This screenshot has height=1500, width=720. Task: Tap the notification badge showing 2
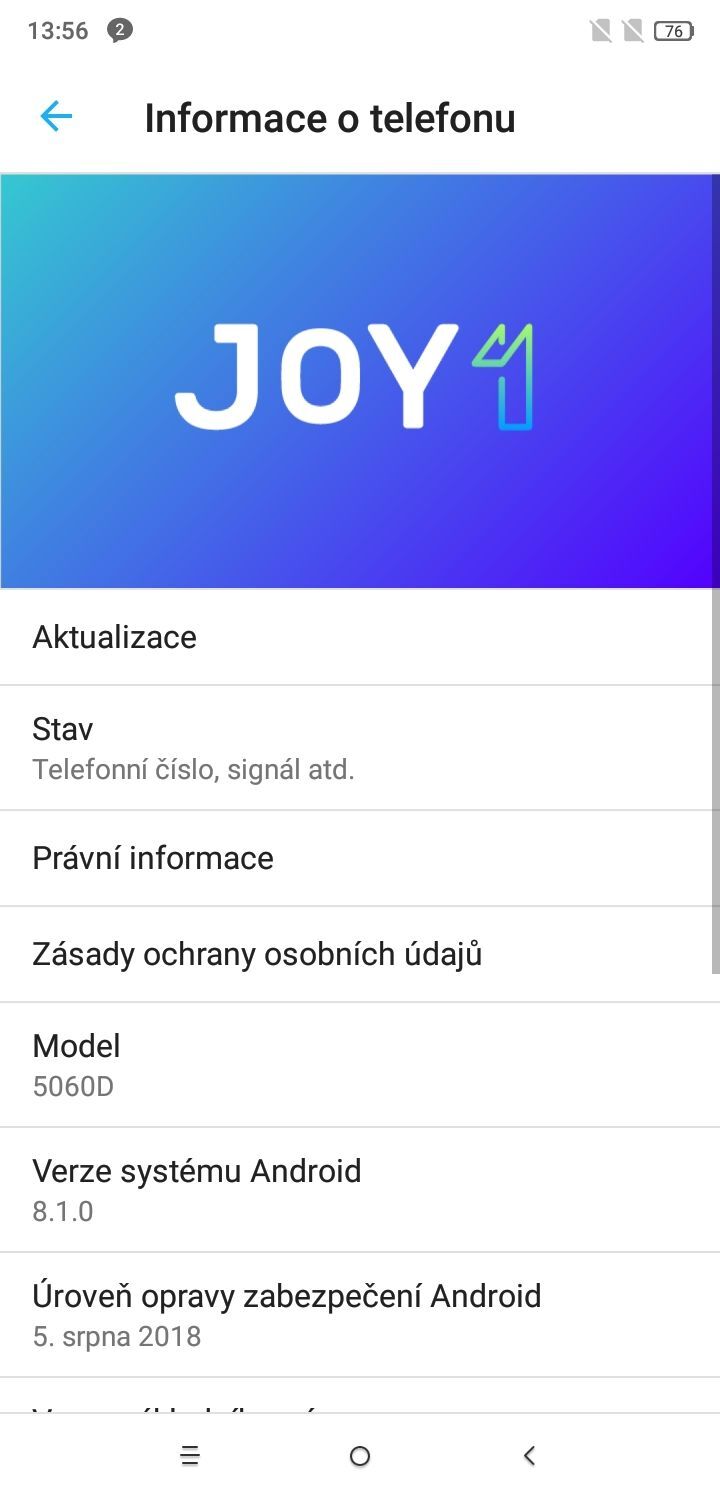tap(117, 31)
